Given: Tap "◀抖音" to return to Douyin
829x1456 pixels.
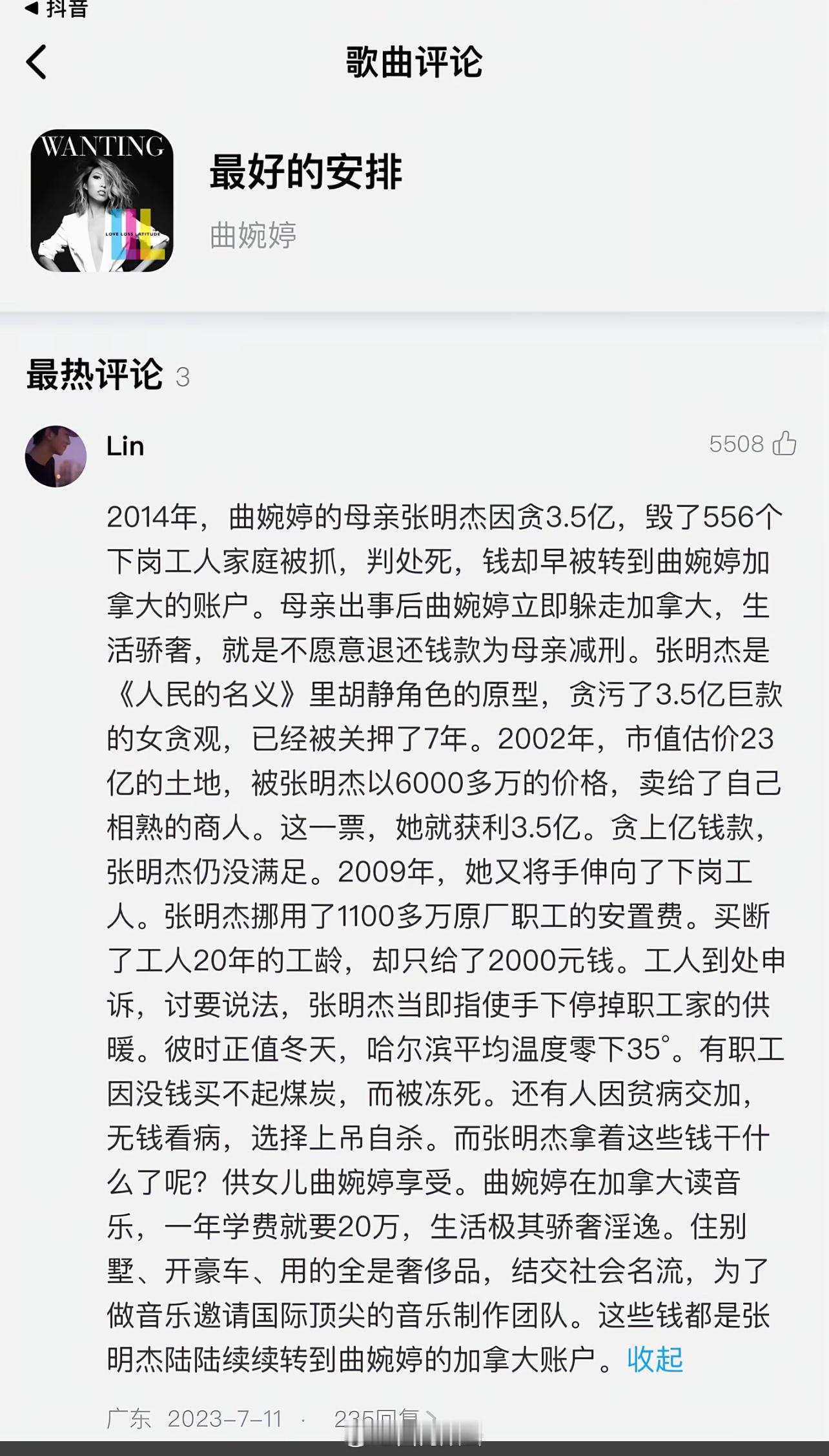Looking at the screenshot, I should pyautogui.click(x=58, y=9).
